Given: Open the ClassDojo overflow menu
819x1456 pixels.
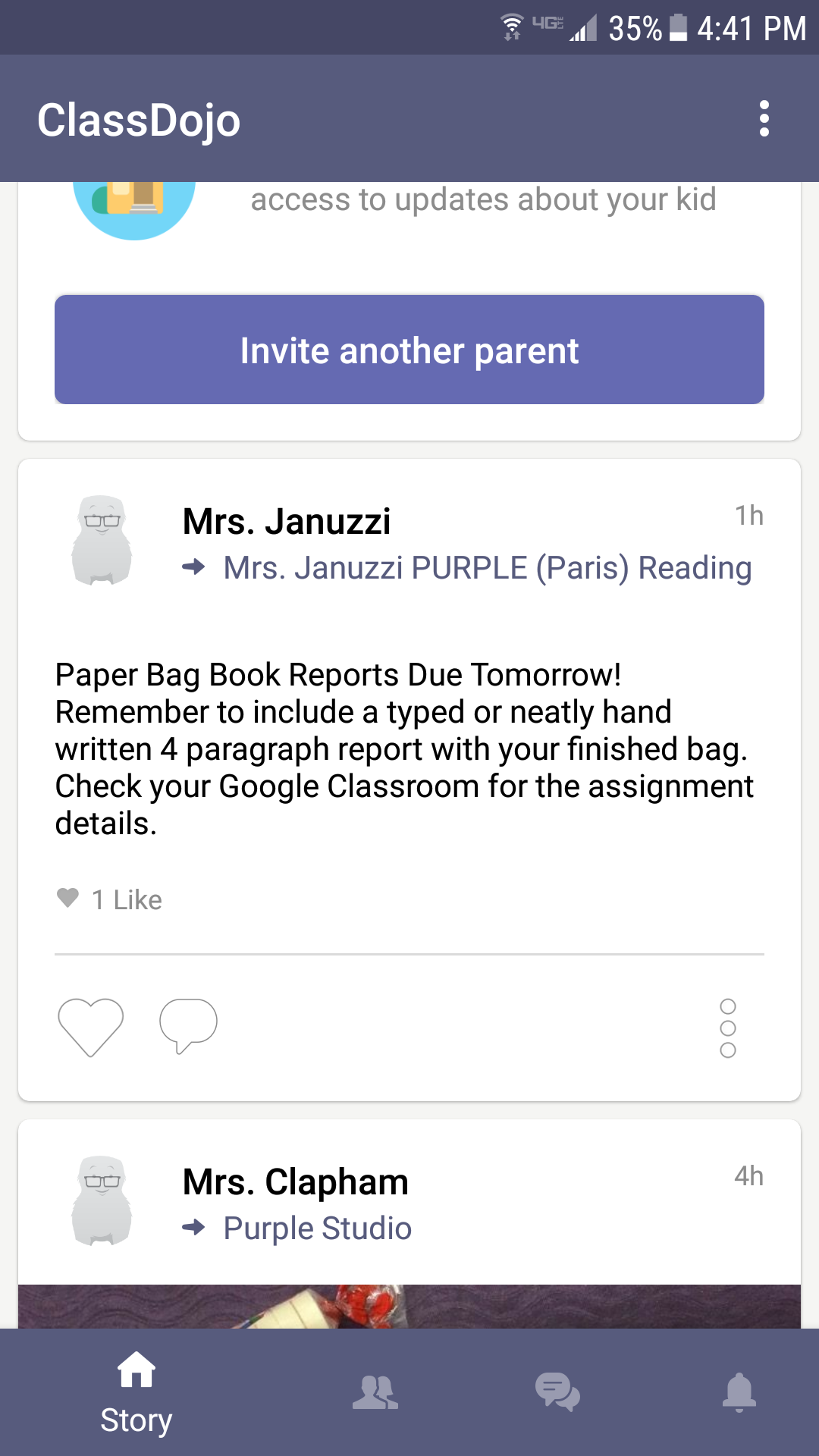Looking at the screenshot, I should pyautogui.click(x=764, y=119).
